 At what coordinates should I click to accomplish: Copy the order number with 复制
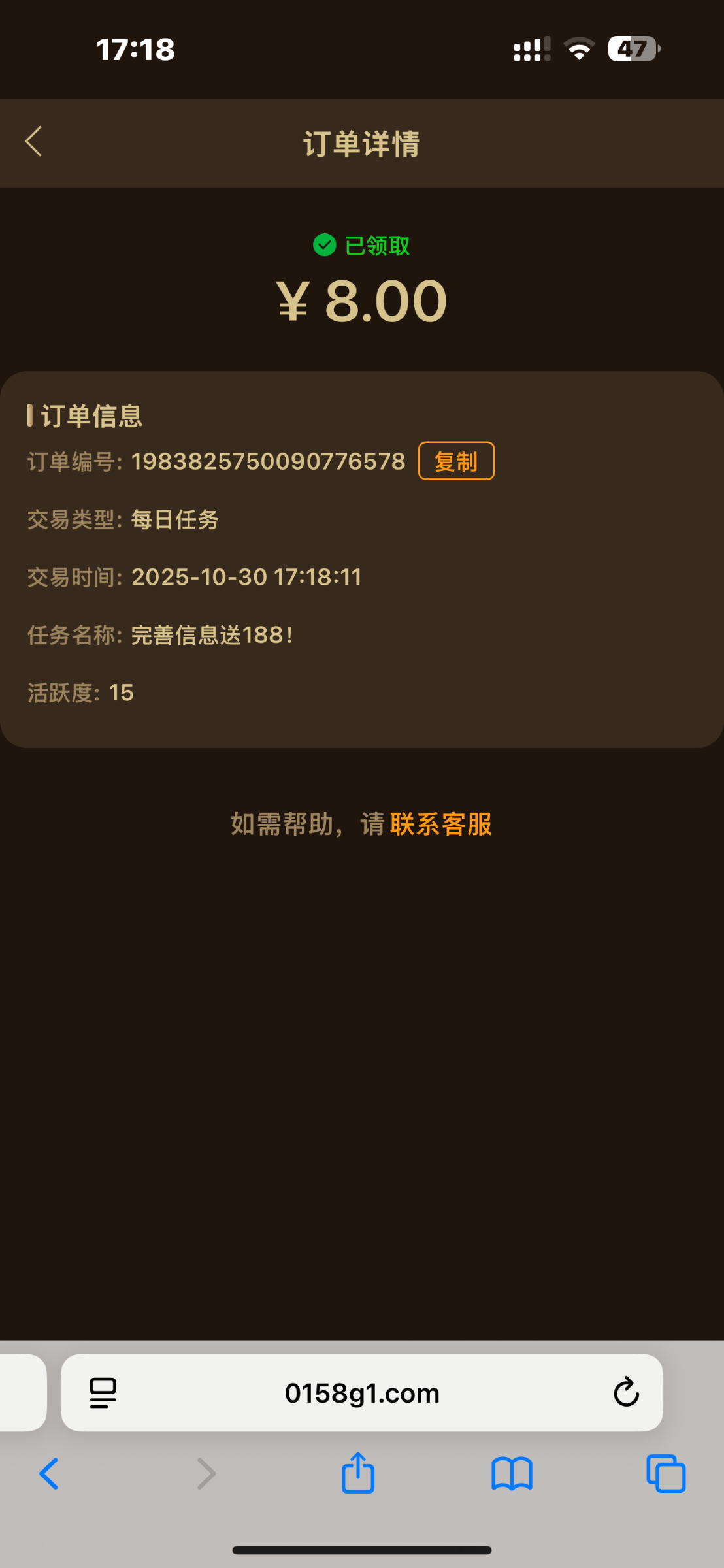[x=456, y=461]
